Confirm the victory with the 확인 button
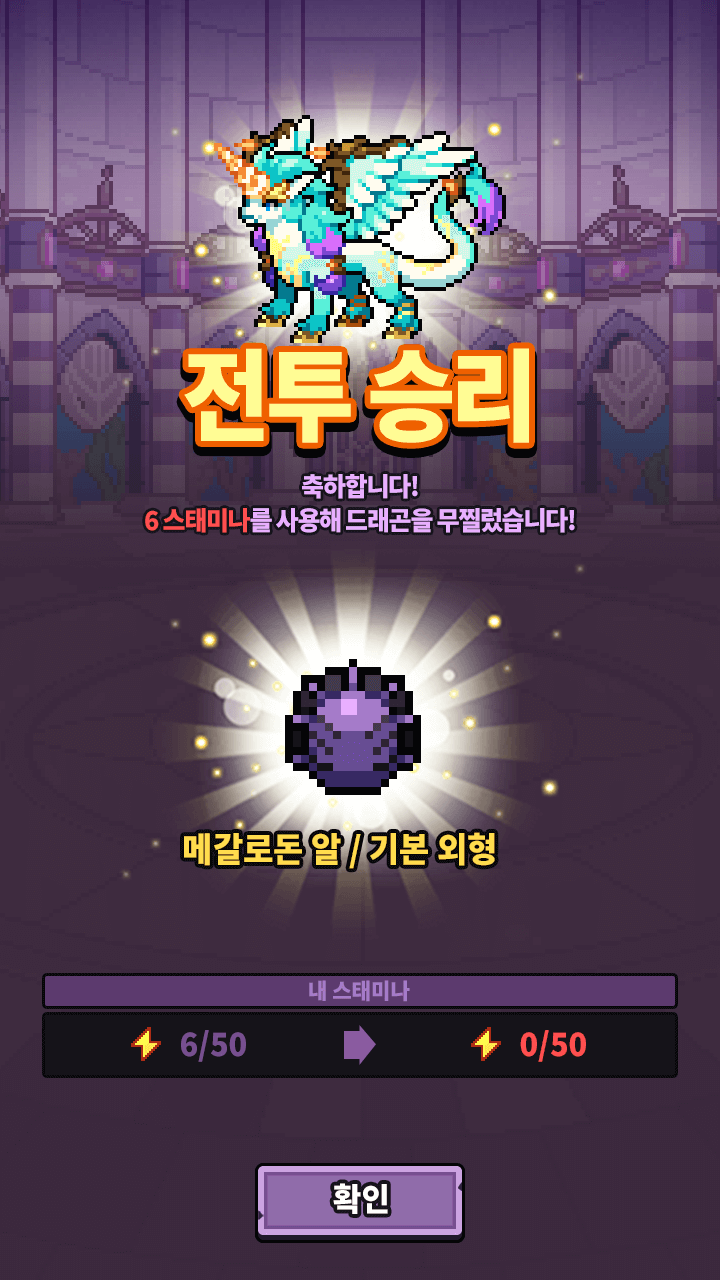The width and height of the screenshot is (720, 1280). coord(360,1200)
